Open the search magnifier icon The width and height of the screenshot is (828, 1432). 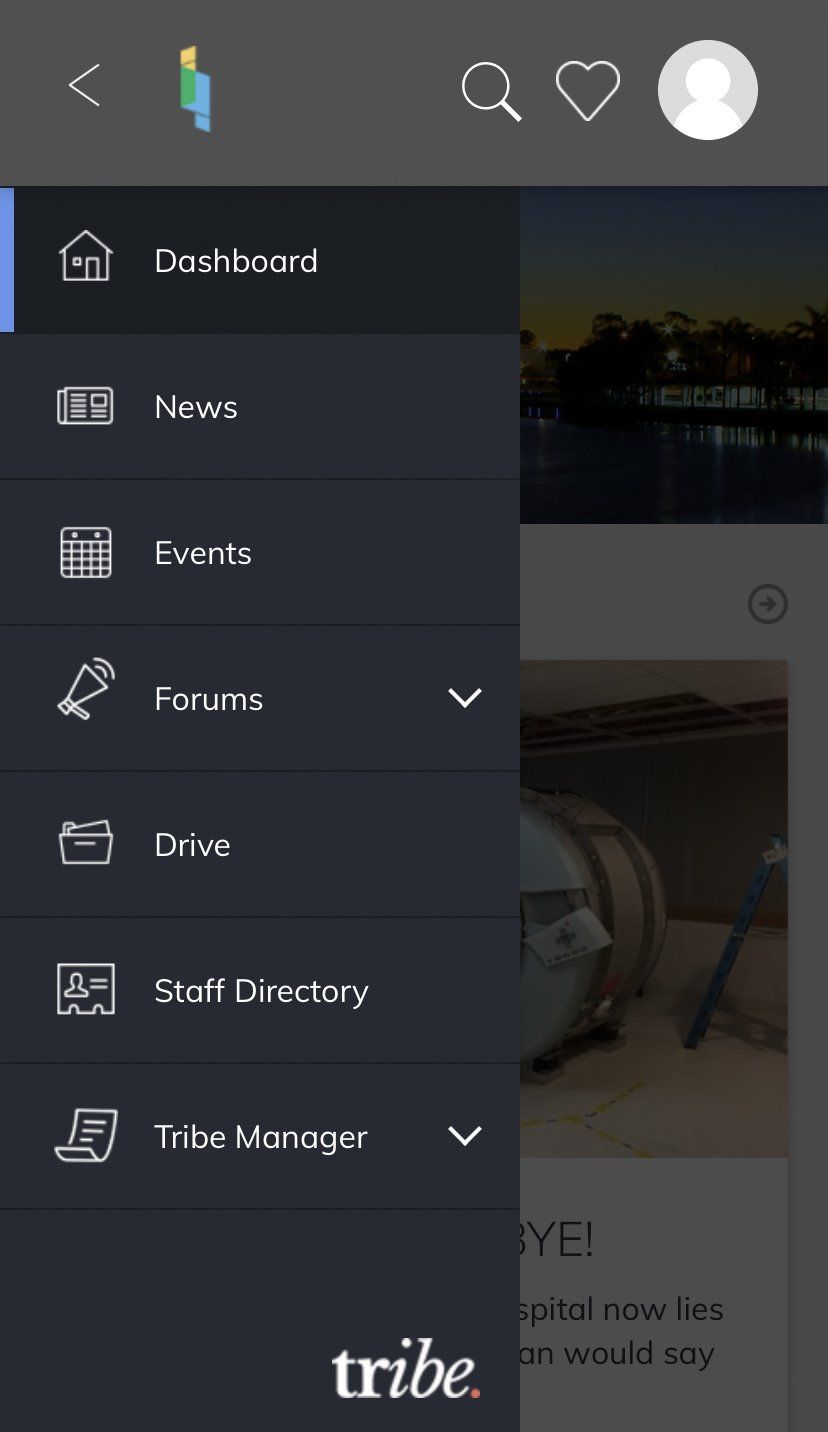pyautogui.click(x=491, y=91)
